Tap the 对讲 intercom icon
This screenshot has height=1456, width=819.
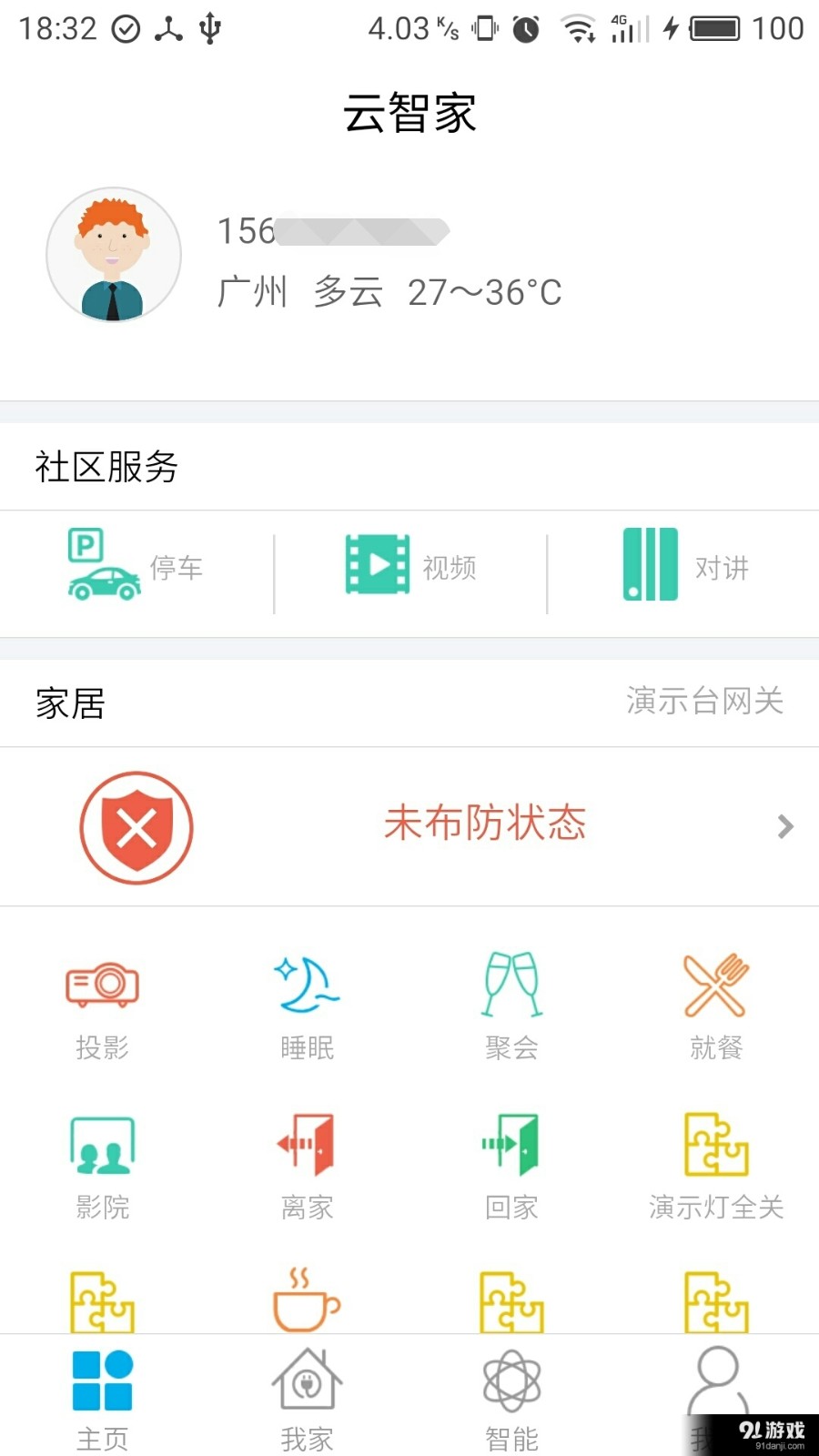pos(649,564)
